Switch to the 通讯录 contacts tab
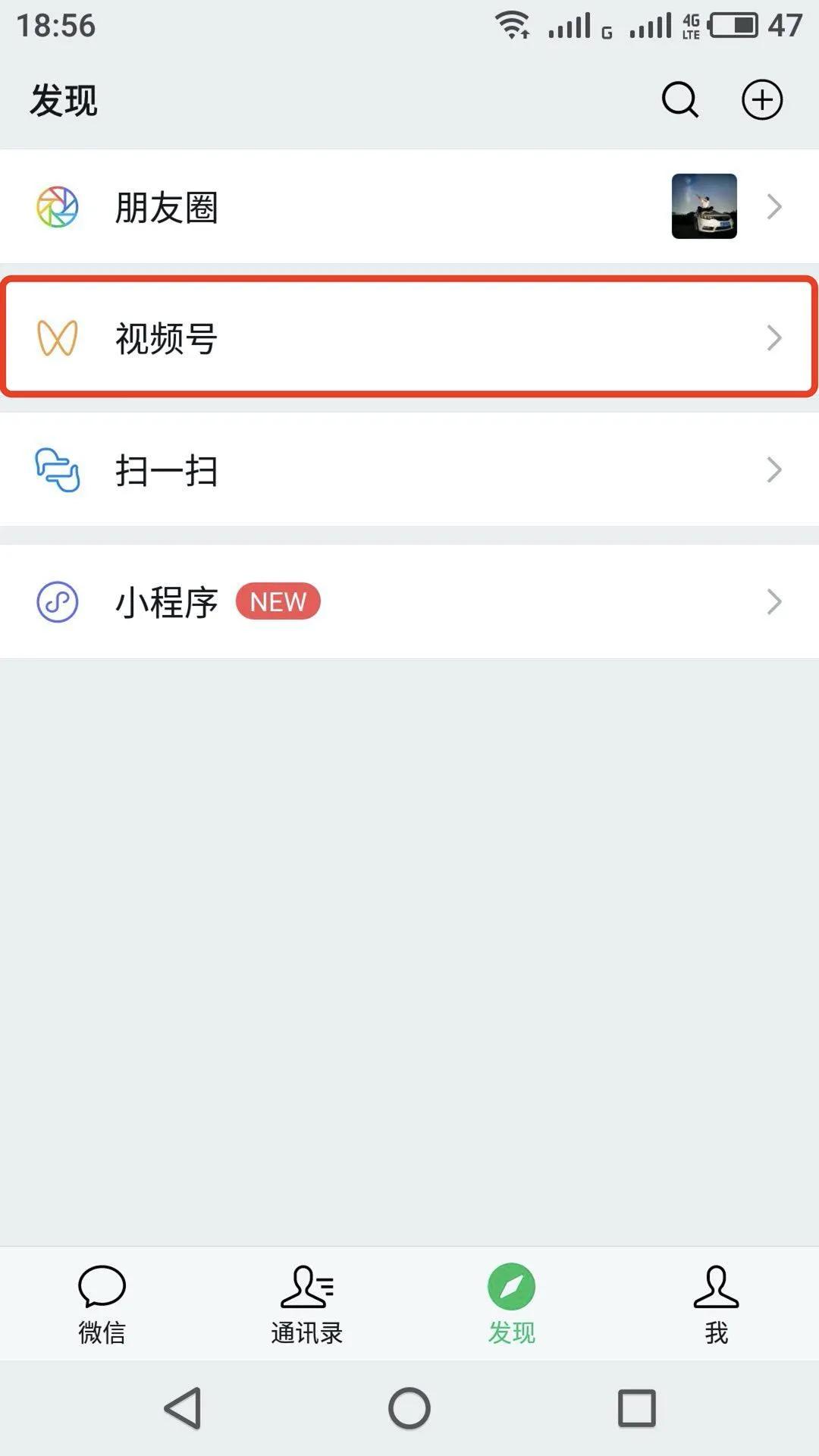The width and height of the screenshot is (819, 1456). pos(306,1304)
